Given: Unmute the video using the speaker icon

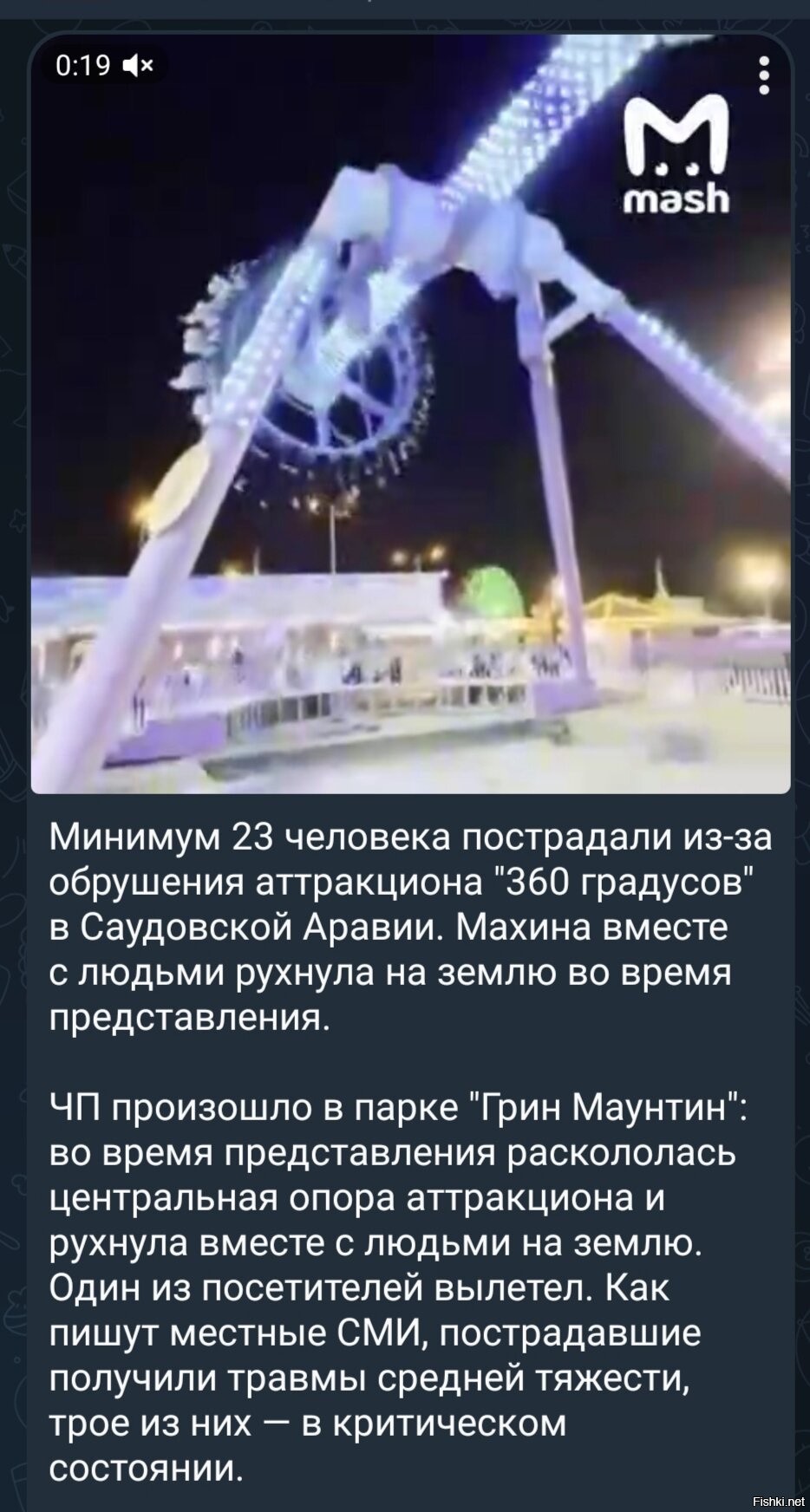Looking at the screenshot, I should 139,65.
